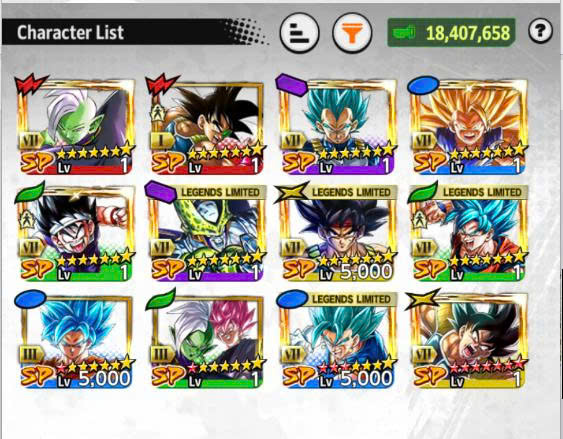Open the orange filter funnel
Viewport: 563px width, 439px height.
coord(352,33)
